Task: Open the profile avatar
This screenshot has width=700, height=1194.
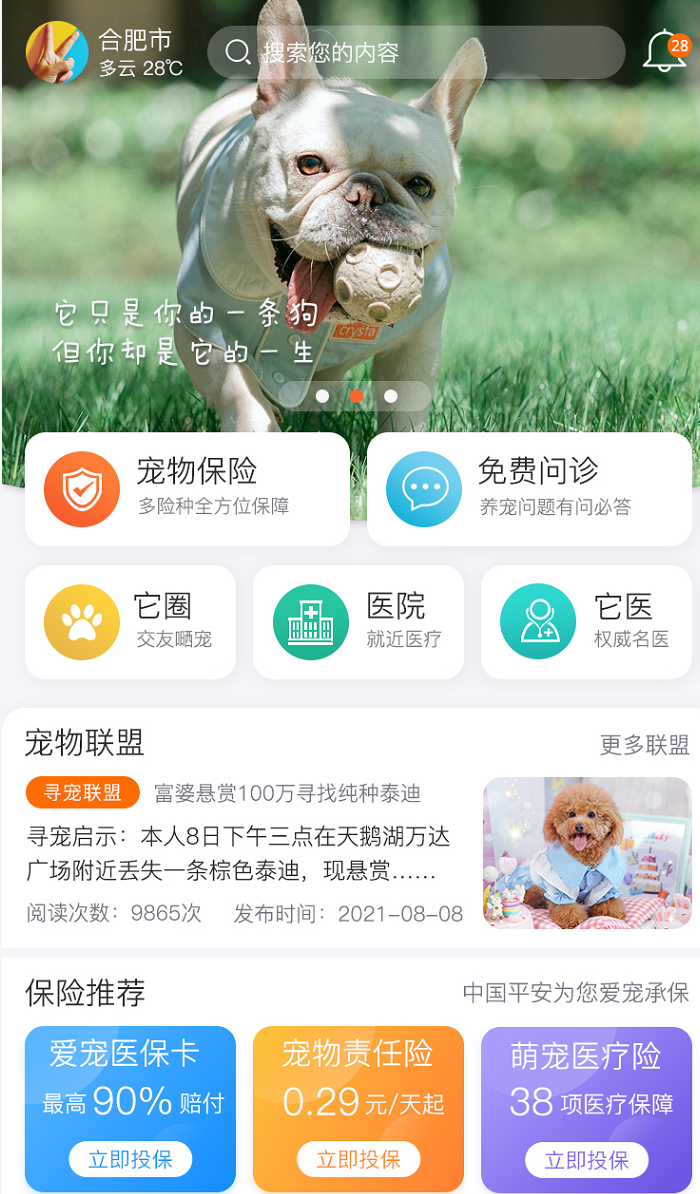Action: 57,52
